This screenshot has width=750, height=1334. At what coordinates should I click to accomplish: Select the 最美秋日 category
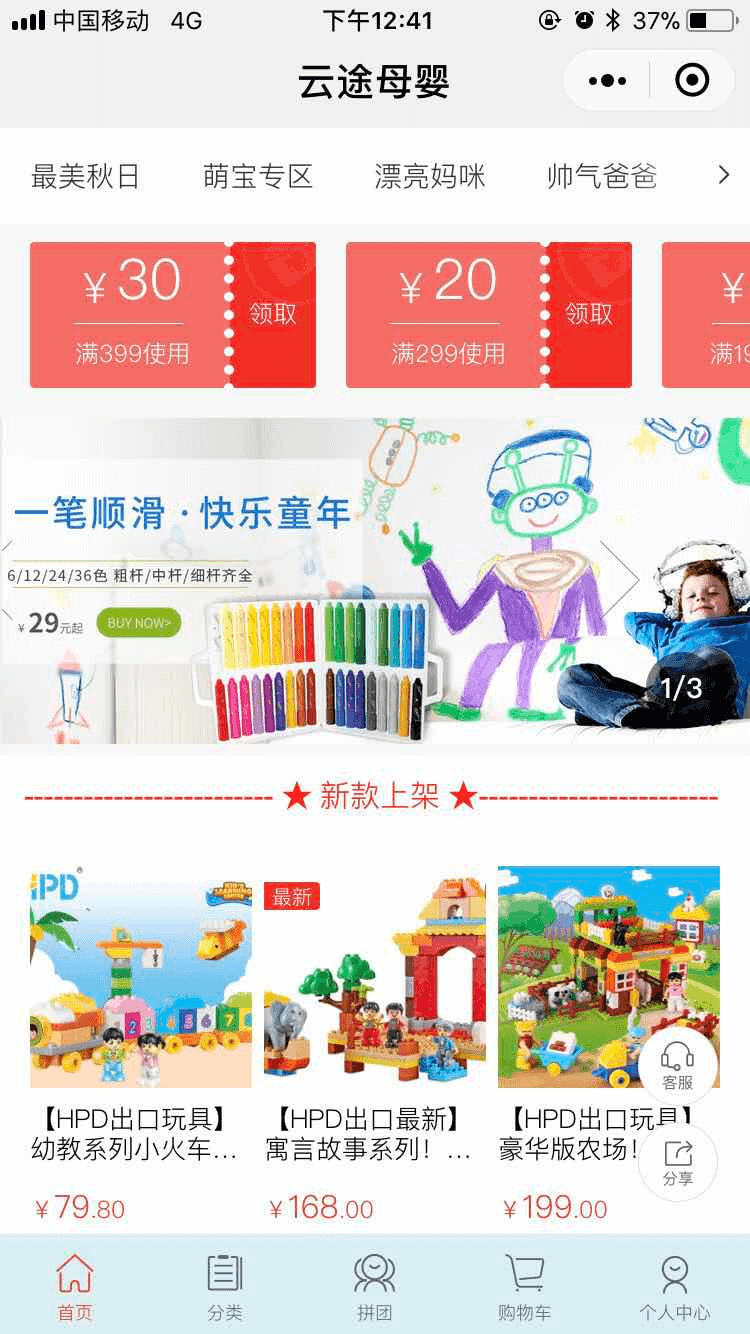pos(85,177)
